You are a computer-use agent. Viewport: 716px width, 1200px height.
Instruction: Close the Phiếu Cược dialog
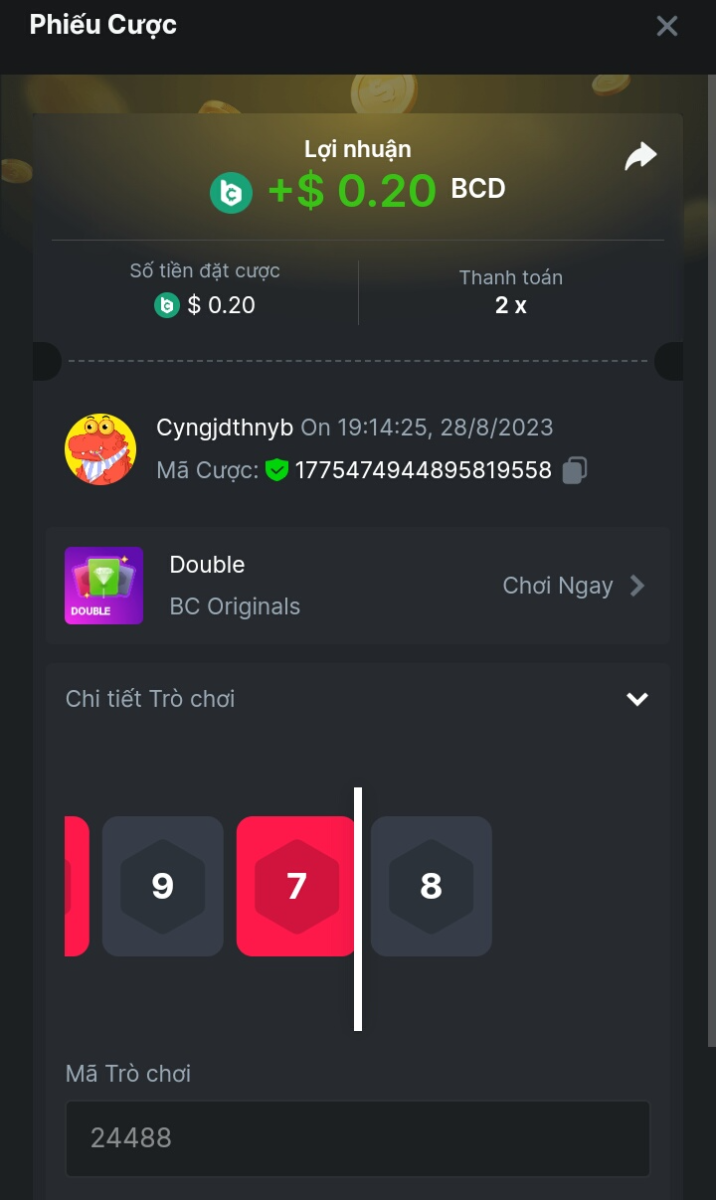(667, 26)
